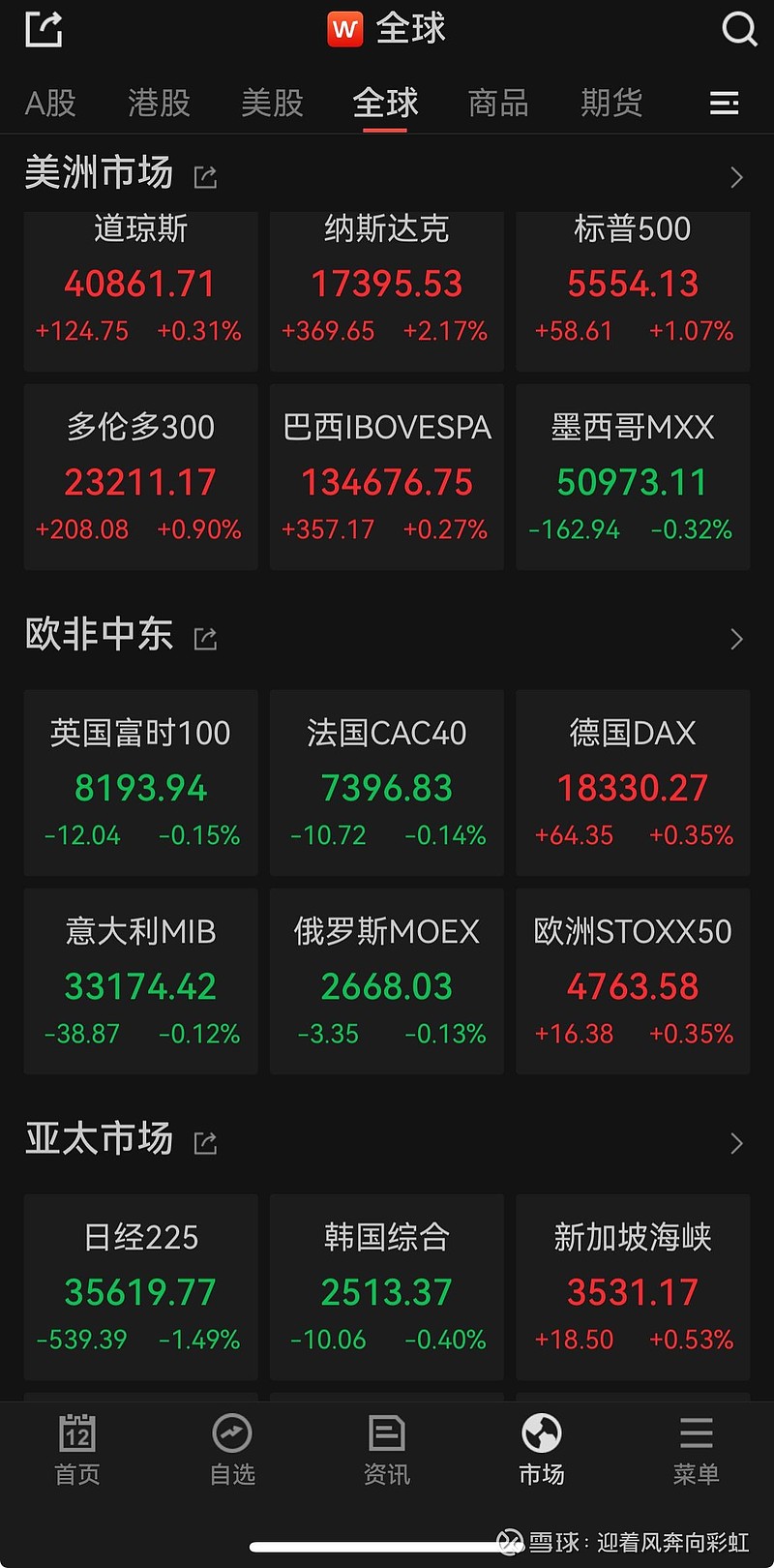Open the 纳斯达克 index card
The width and height of the screenshot is (774, 1568).
point(386,284)
